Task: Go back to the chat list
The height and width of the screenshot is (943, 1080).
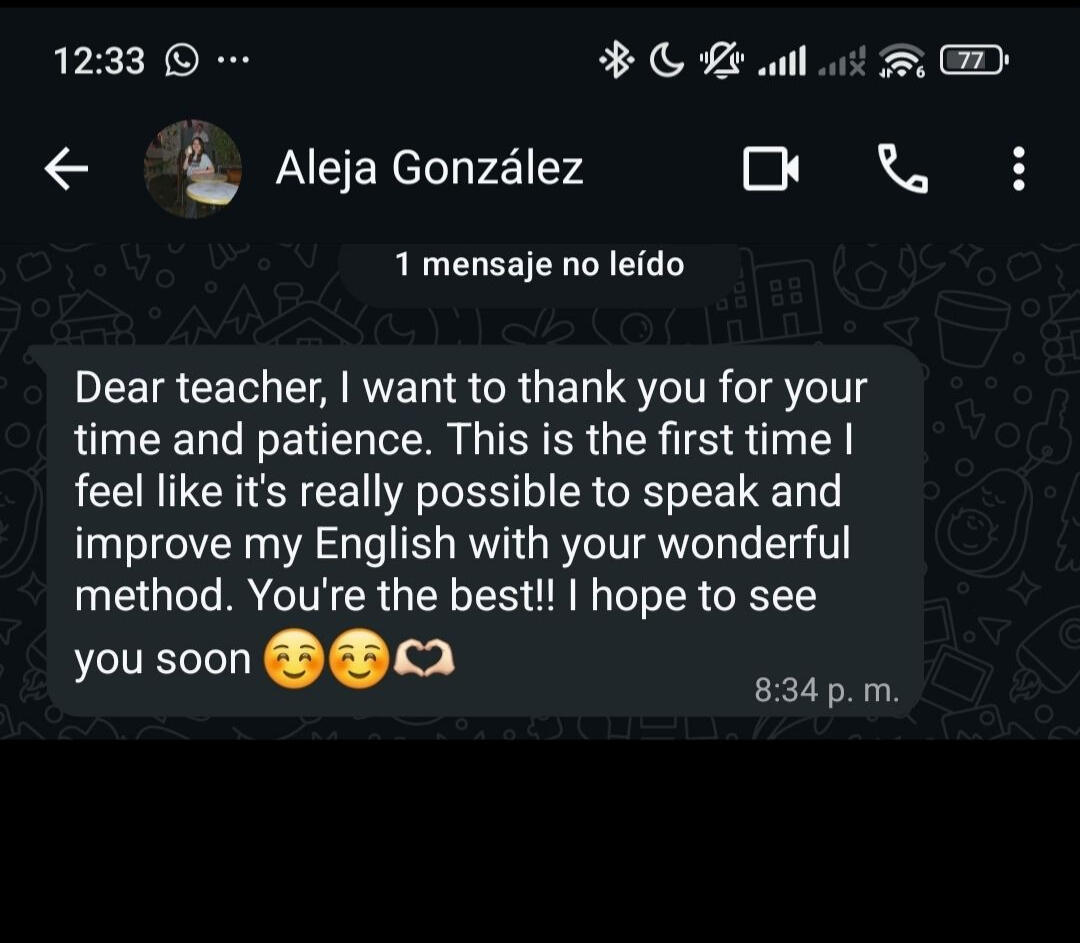Action: coord(67,169)
